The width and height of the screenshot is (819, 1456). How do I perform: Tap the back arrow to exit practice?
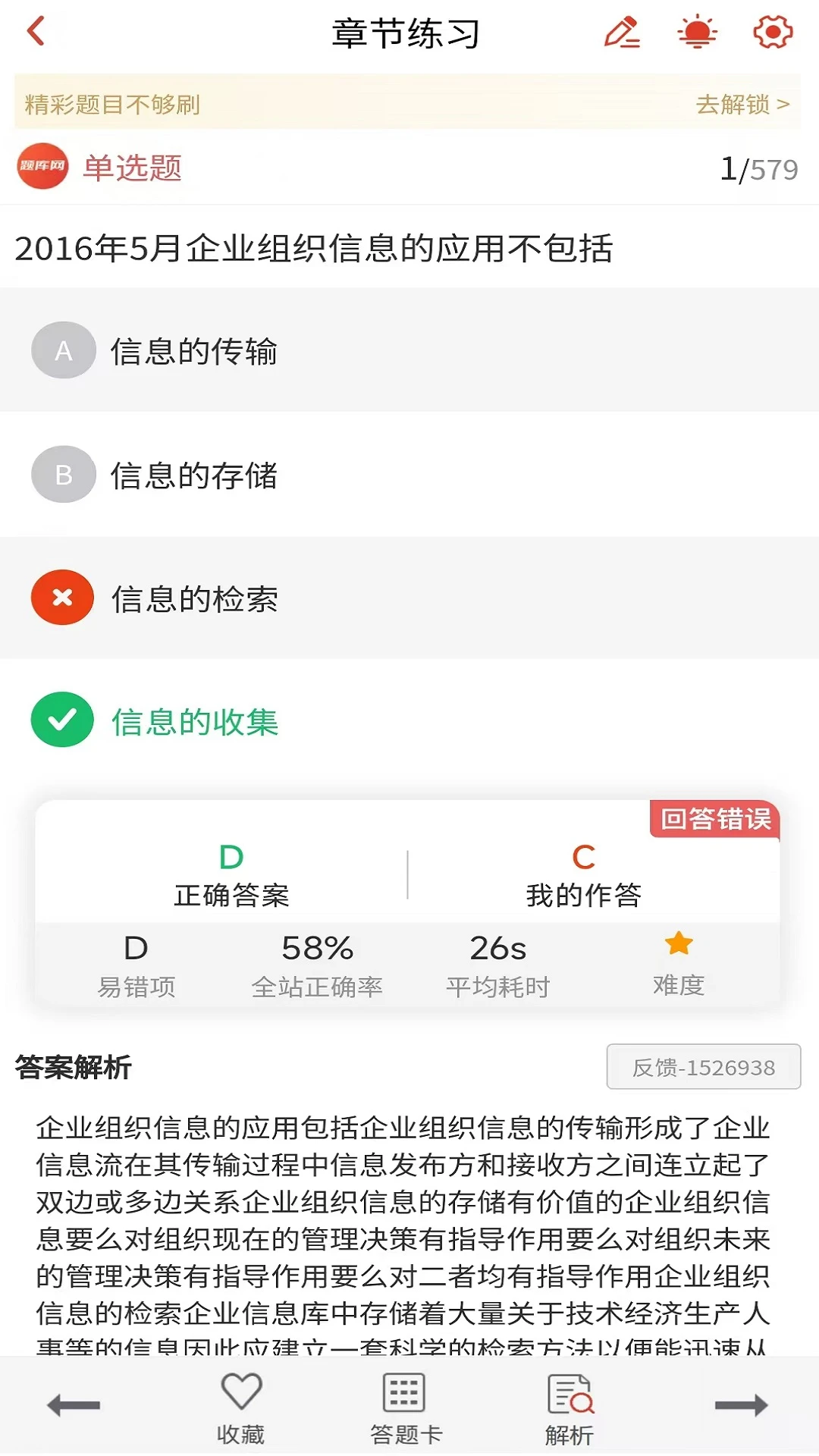coord(33,32)
